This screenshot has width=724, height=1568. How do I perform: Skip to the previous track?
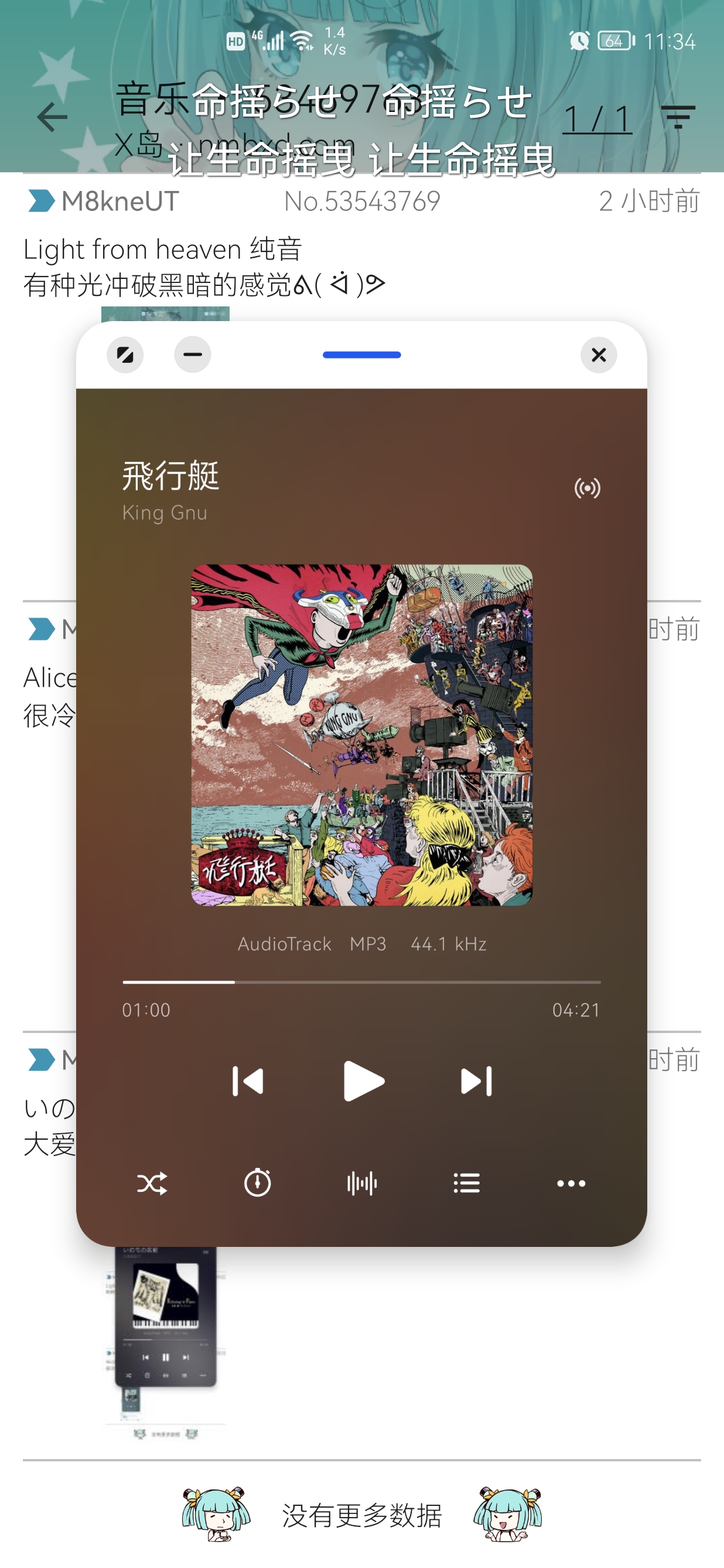point(248,1082)
